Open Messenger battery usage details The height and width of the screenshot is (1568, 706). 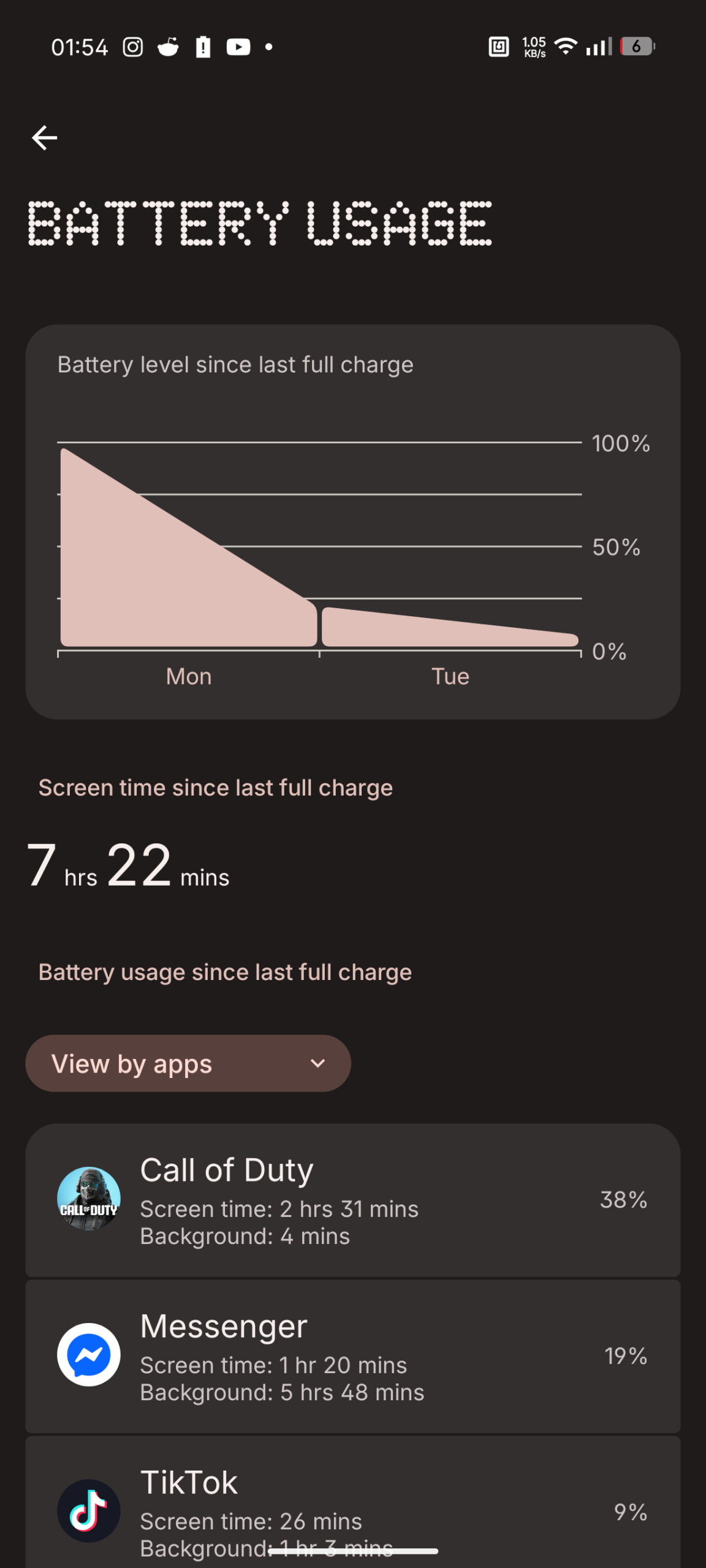tap(352, 1355)
